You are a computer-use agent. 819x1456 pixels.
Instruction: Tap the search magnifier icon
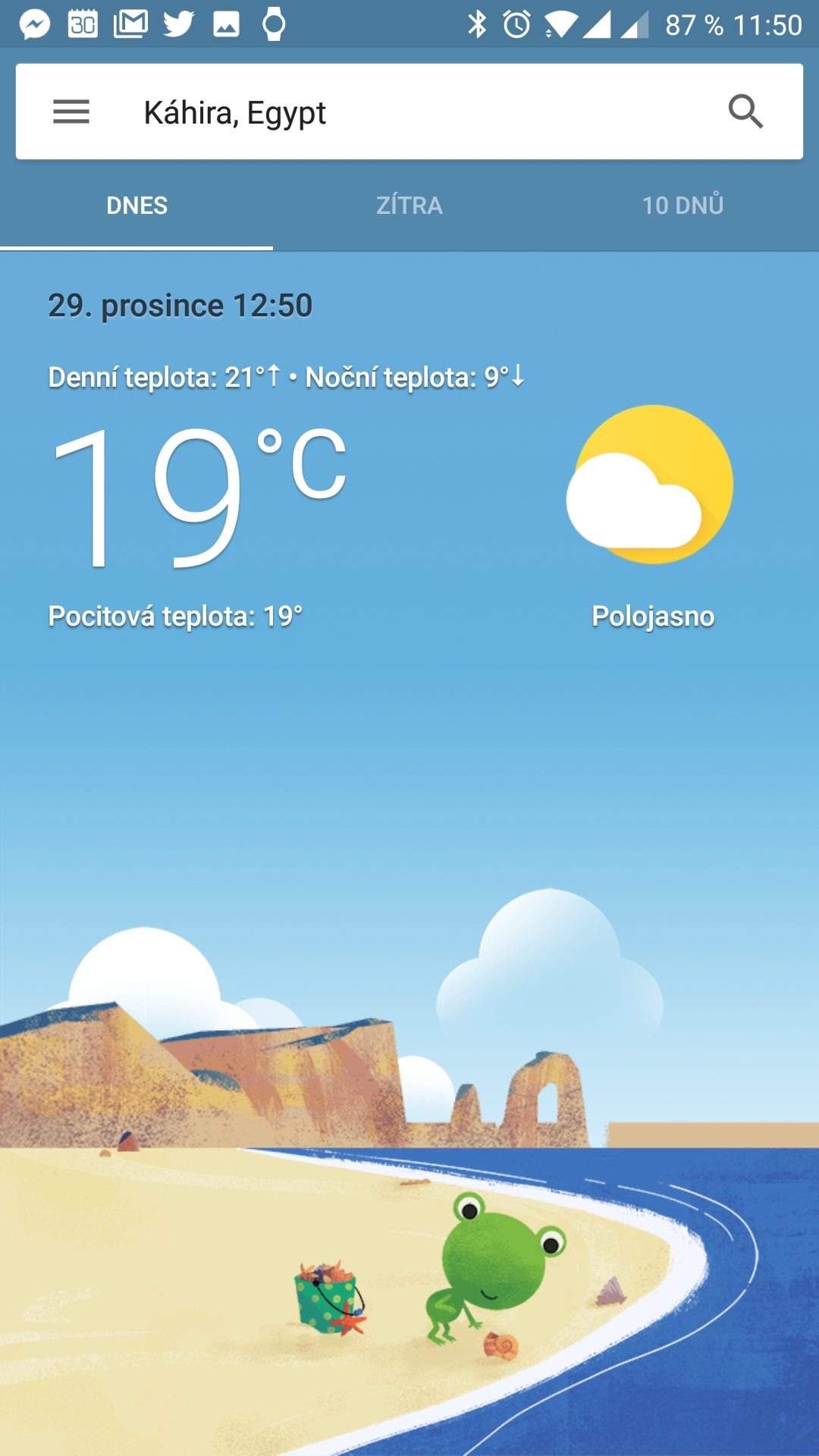745,112
